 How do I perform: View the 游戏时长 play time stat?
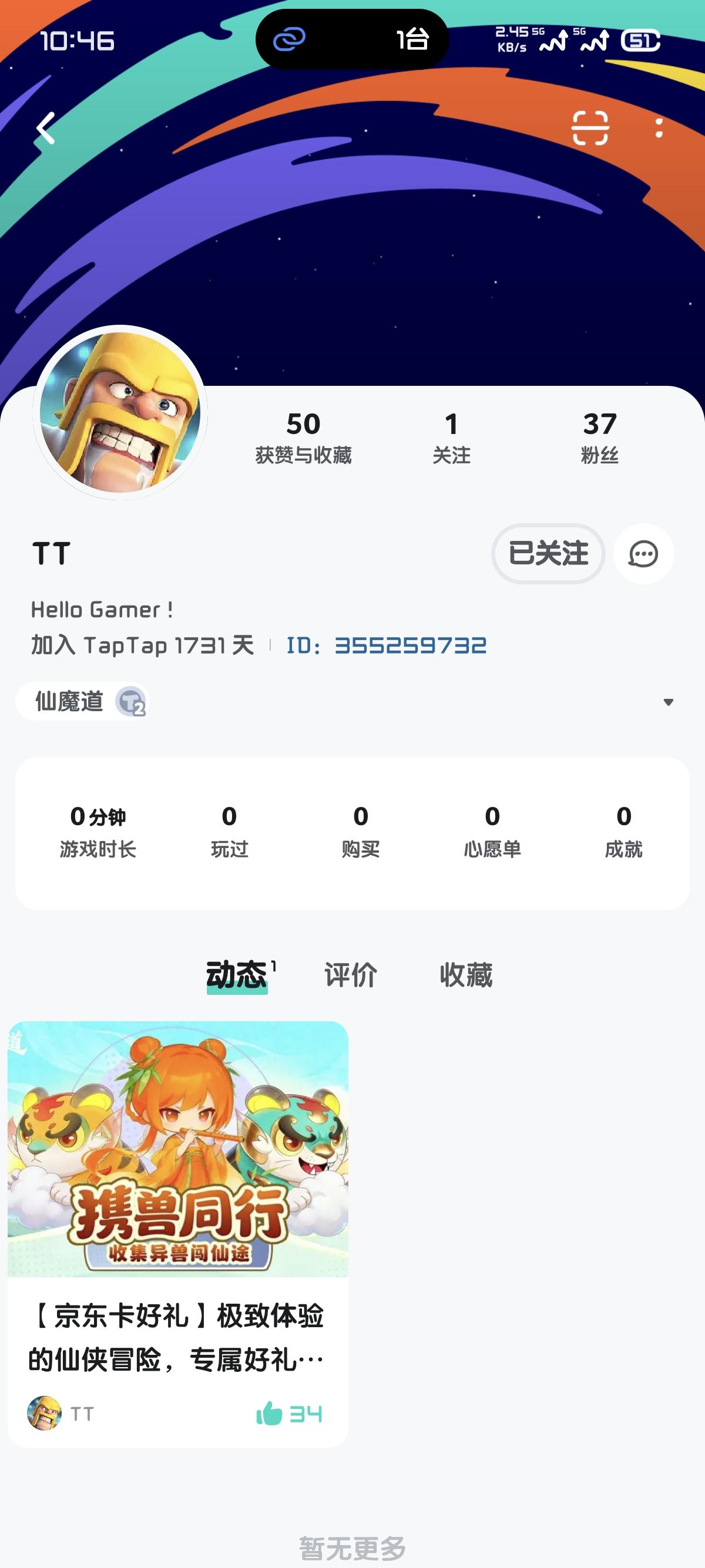coord(98,832)
